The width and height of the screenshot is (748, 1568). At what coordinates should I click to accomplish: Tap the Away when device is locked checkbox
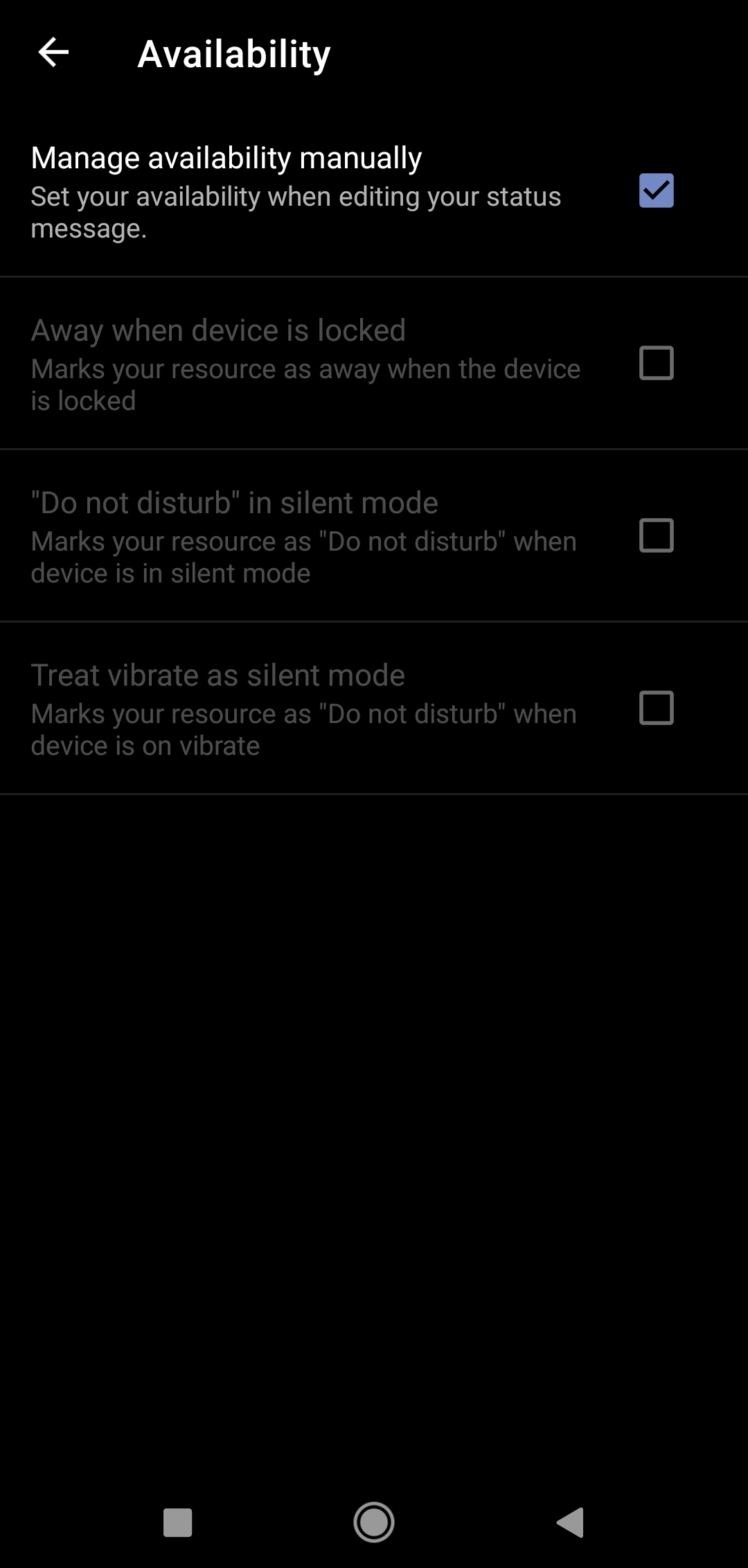(656, 363)
